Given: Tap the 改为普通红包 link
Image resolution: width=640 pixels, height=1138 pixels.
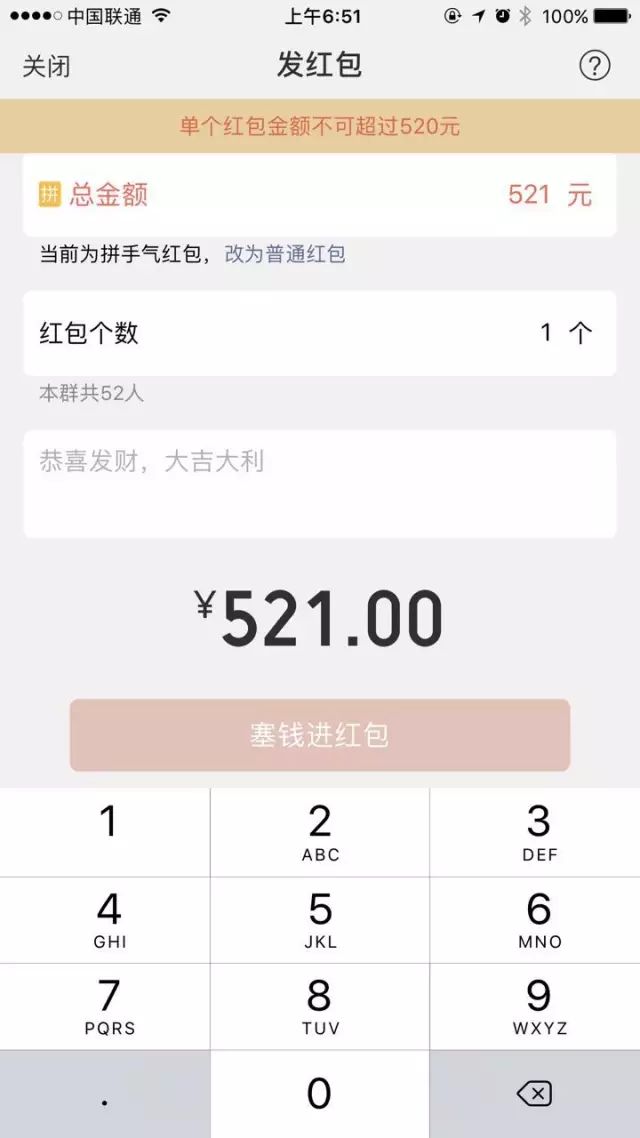Looking at the screenshot, I should click(284, 254).
